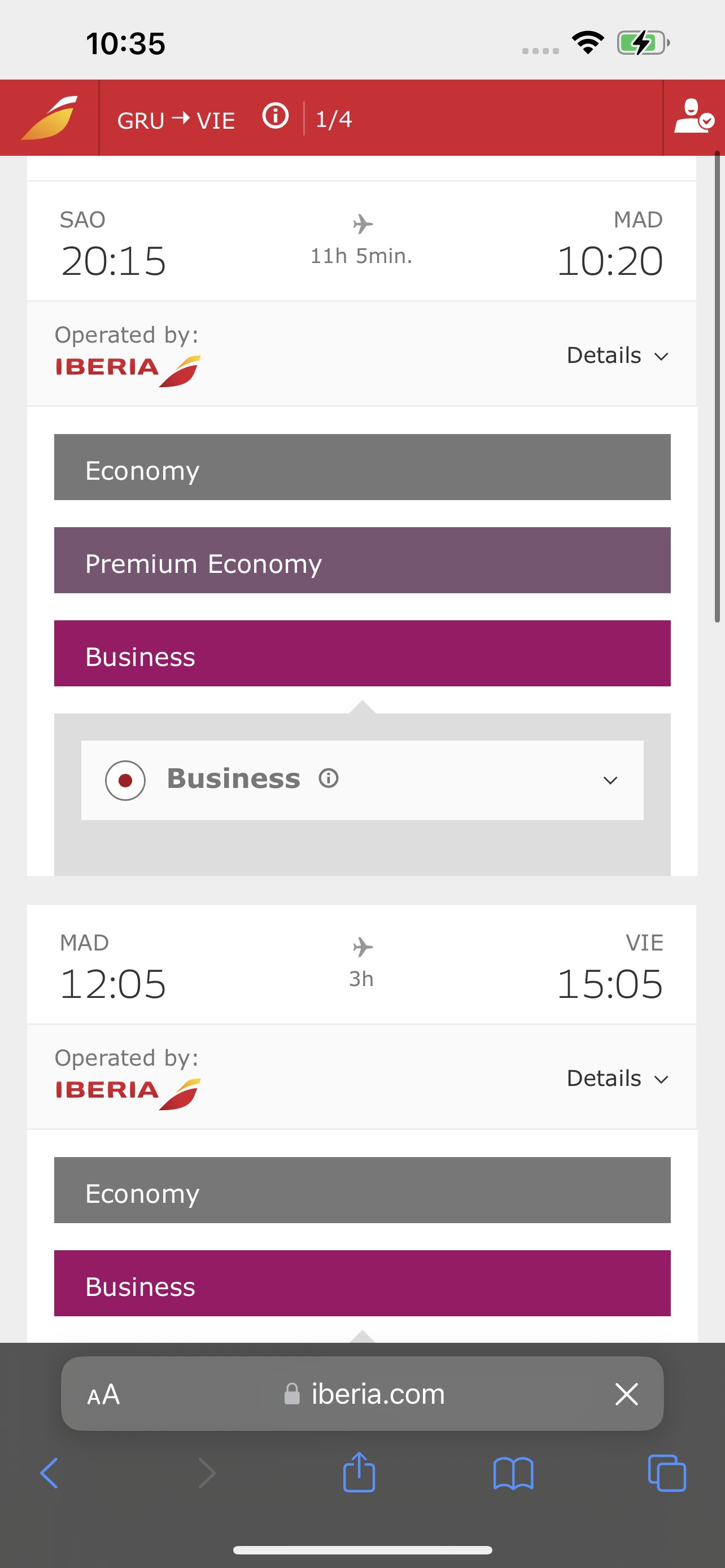Select Business class for the SAO–MAD flight
725x1568 pixels.
pyautogui.click(x=362, y=654)
